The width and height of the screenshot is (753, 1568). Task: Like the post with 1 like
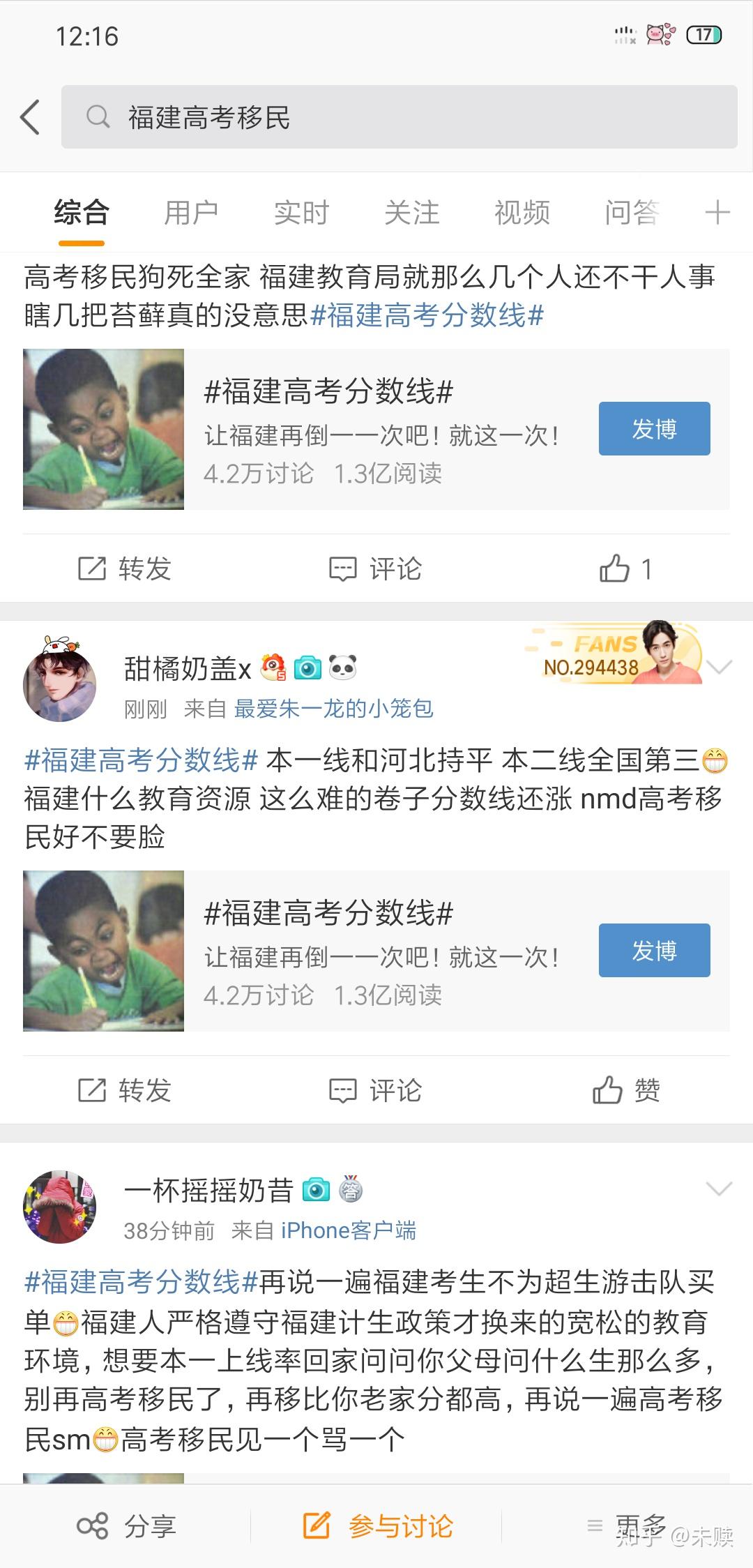coord(625,569)
